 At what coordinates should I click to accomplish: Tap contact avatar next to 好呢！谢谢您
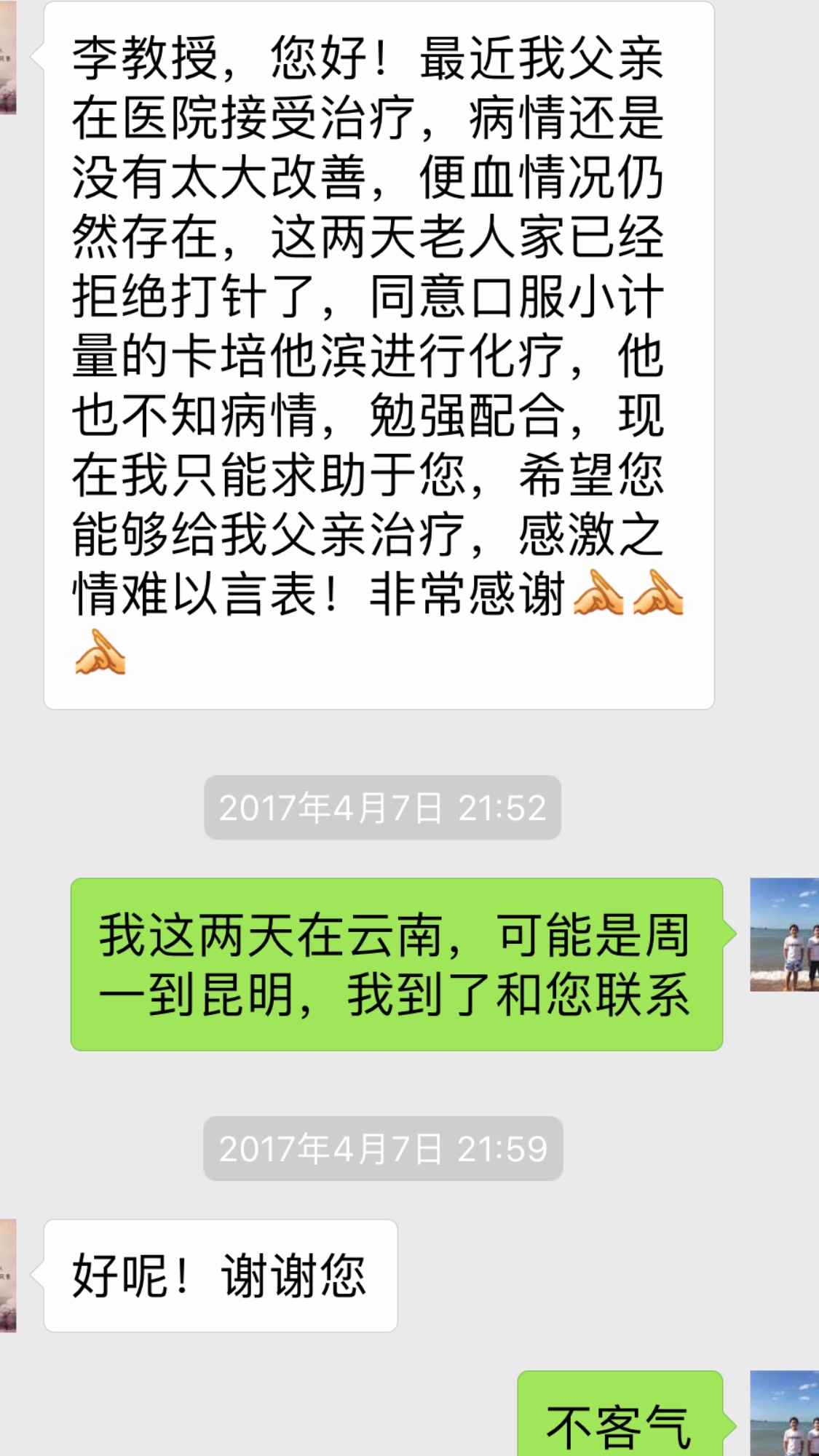pos(7,1276)
